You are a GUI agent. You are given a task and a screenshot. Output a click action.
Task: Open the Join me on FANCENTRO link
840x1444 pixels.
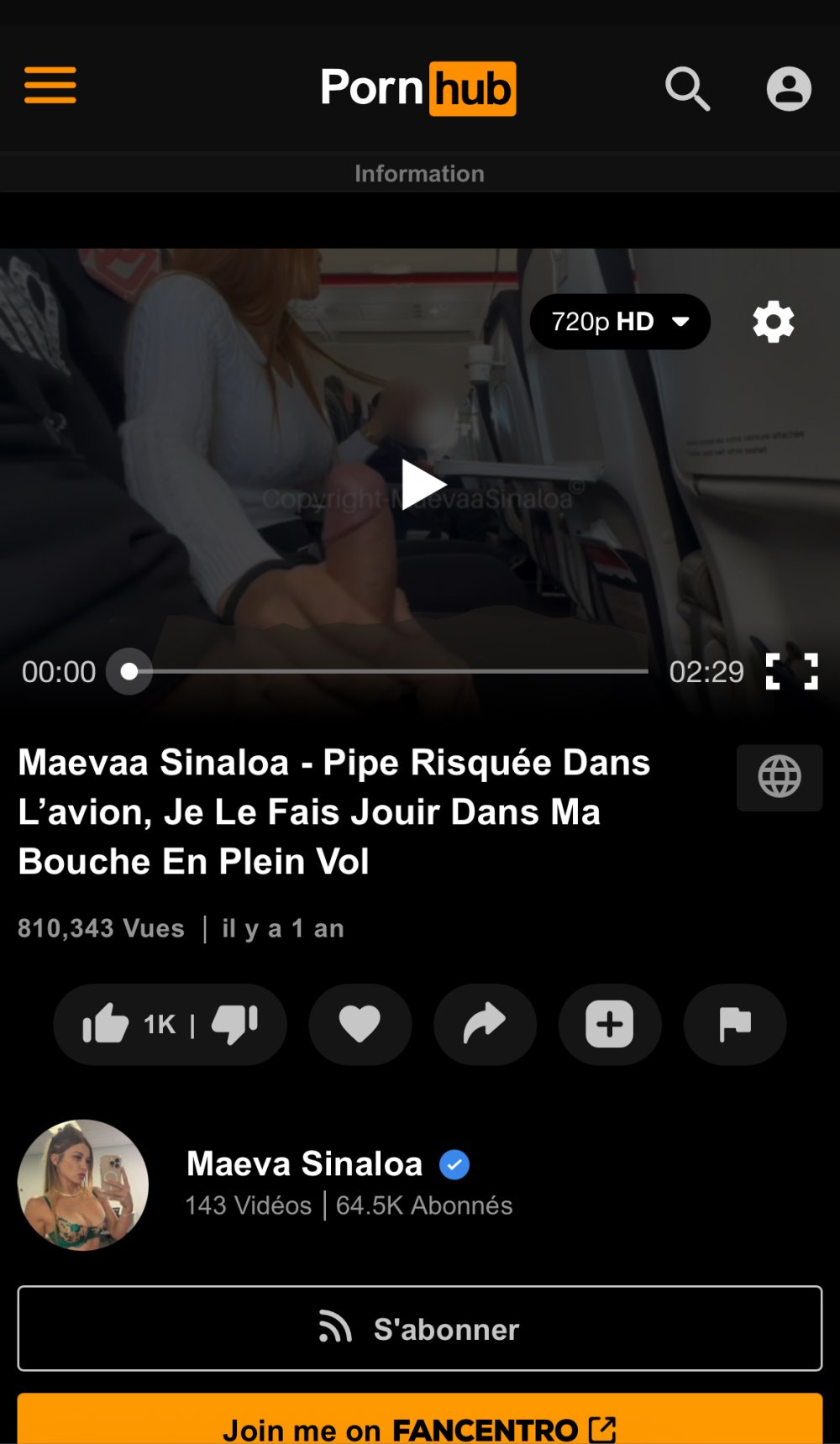(x=419, y=1426)
